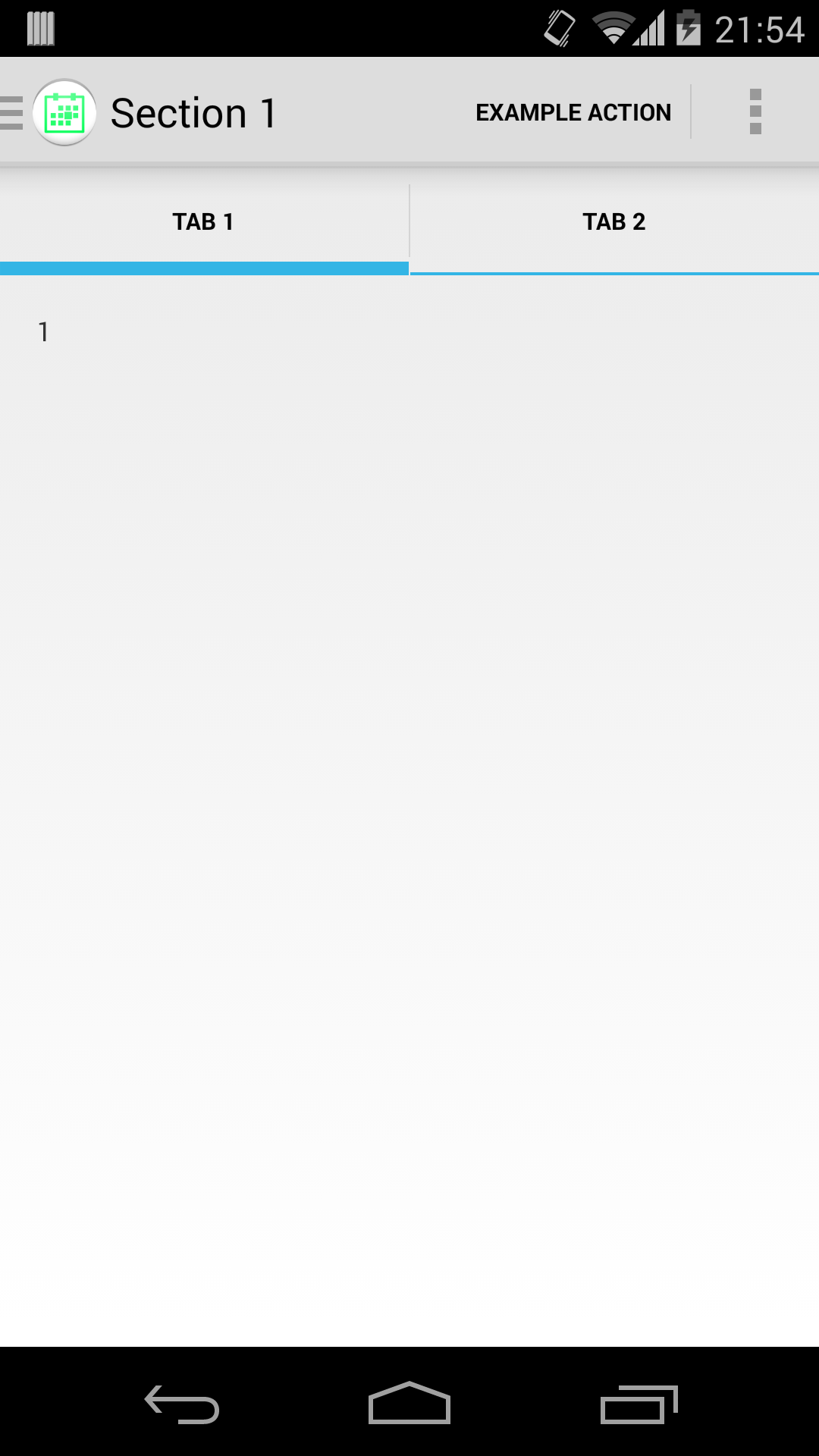Select Tab 1
The image size is (819, 1456).
click(x=203, y=222)
